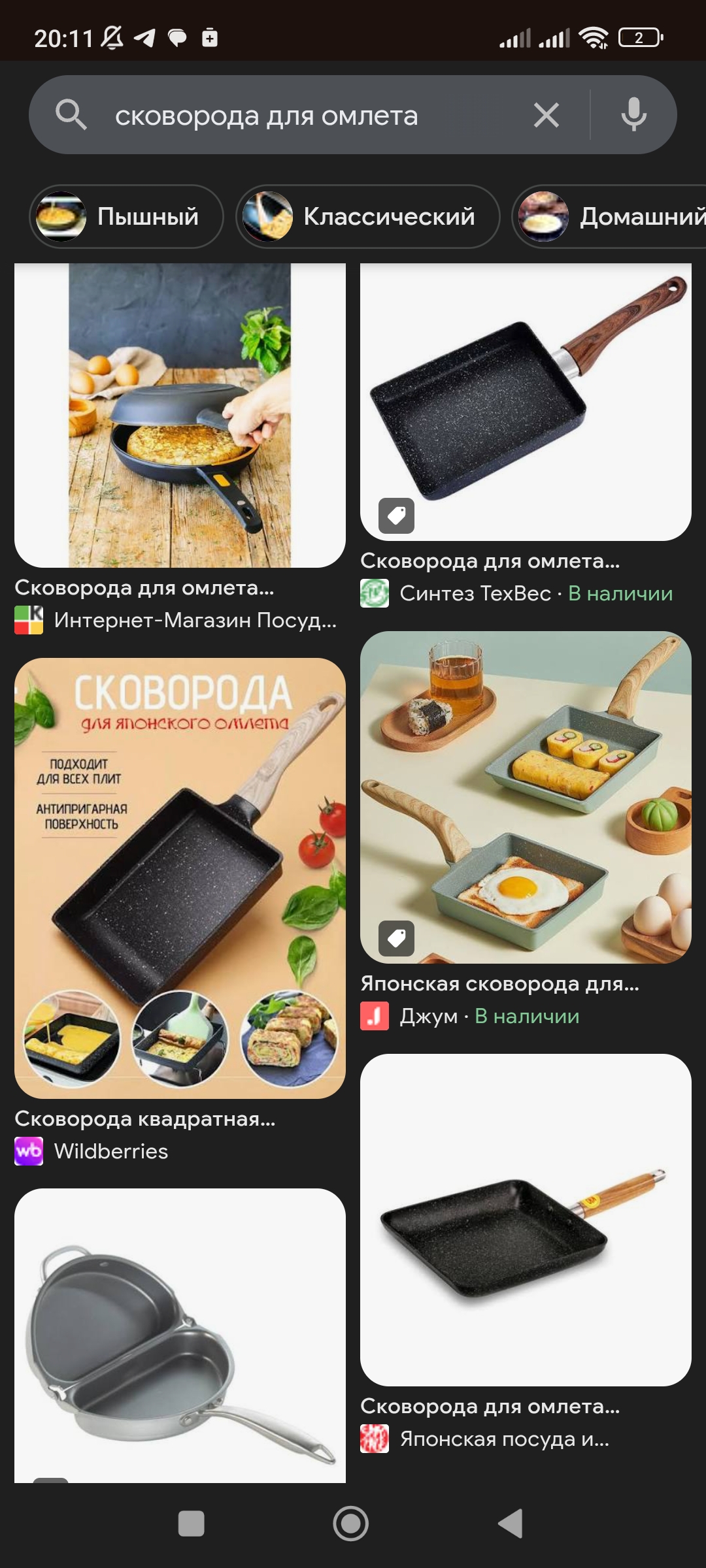Start voice search with the microphone

click(x=633, y=115)
